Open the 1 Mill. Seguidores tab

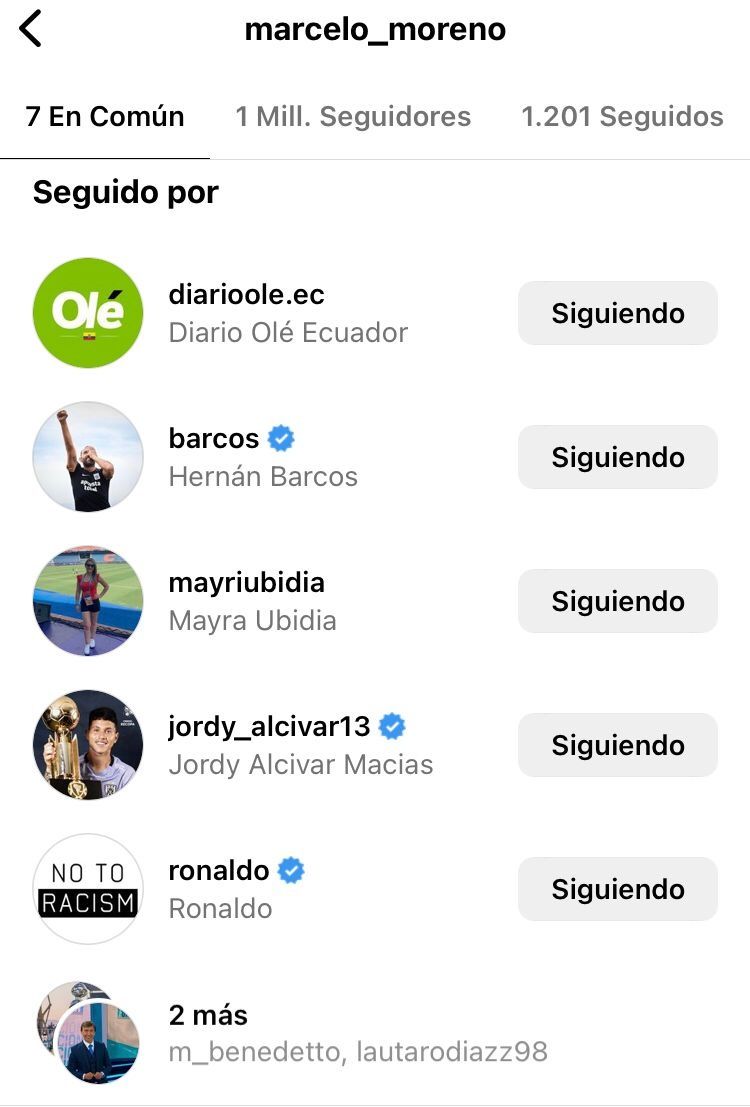click(353, 116)
